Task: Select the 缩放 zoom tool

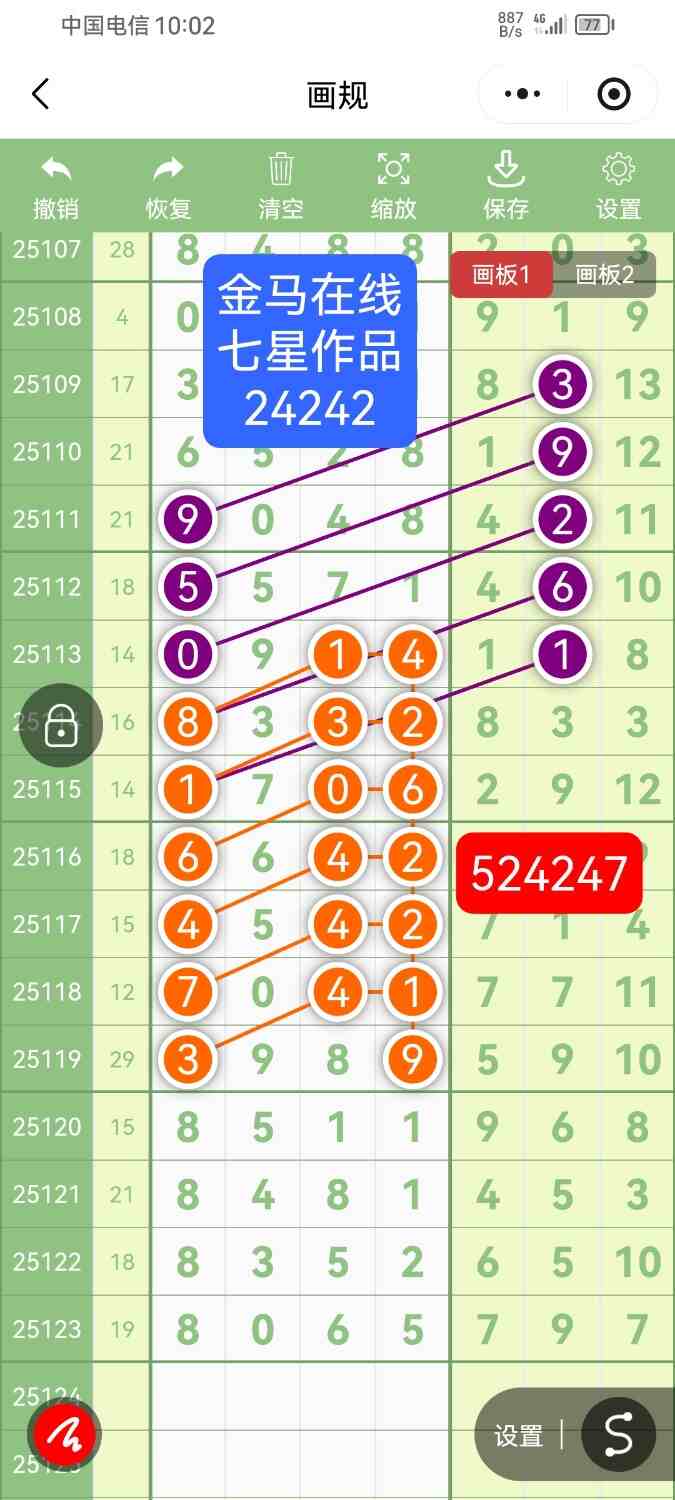Action: click(394, 186)
